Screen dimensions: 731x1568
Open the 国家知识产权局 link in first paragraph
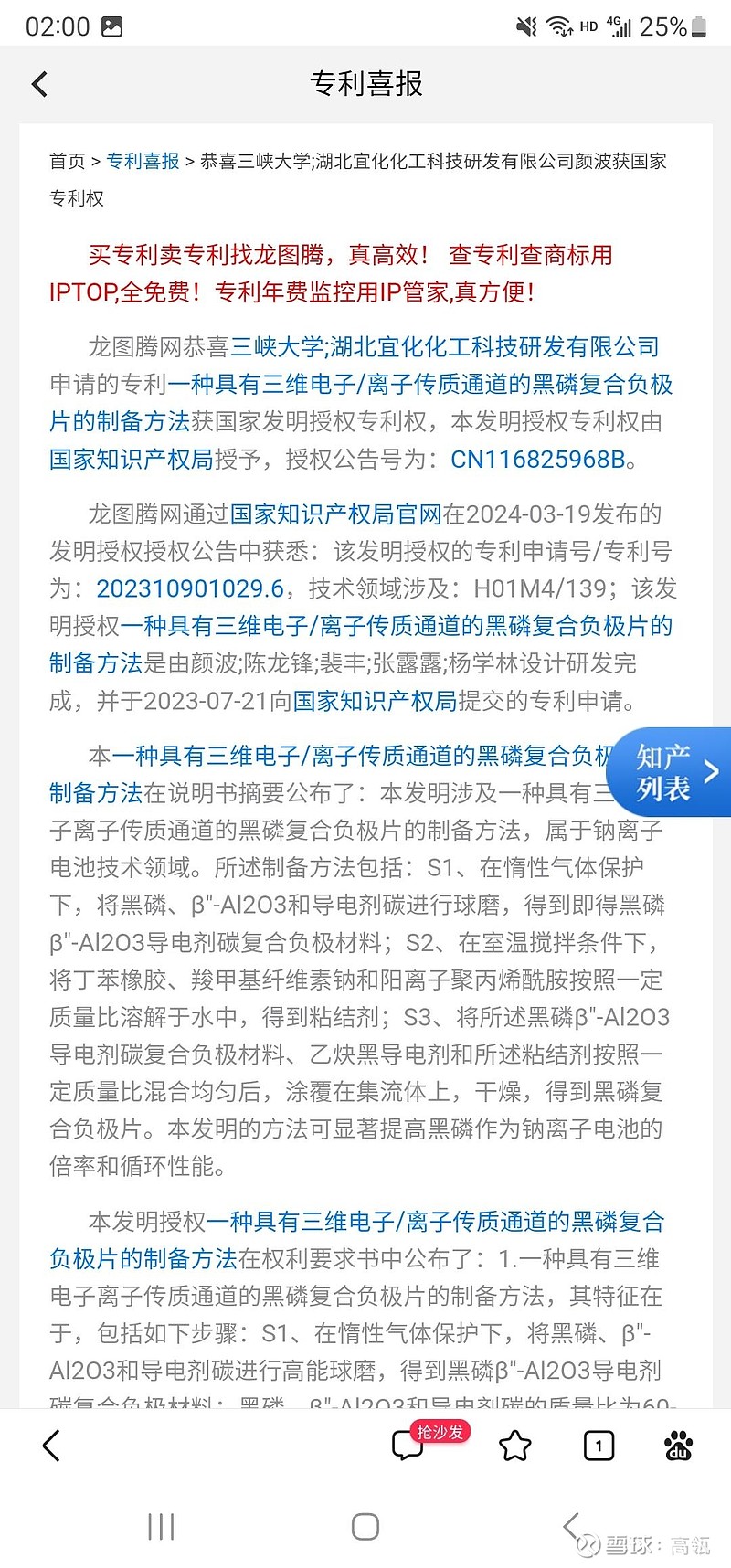tap(131, 459)
